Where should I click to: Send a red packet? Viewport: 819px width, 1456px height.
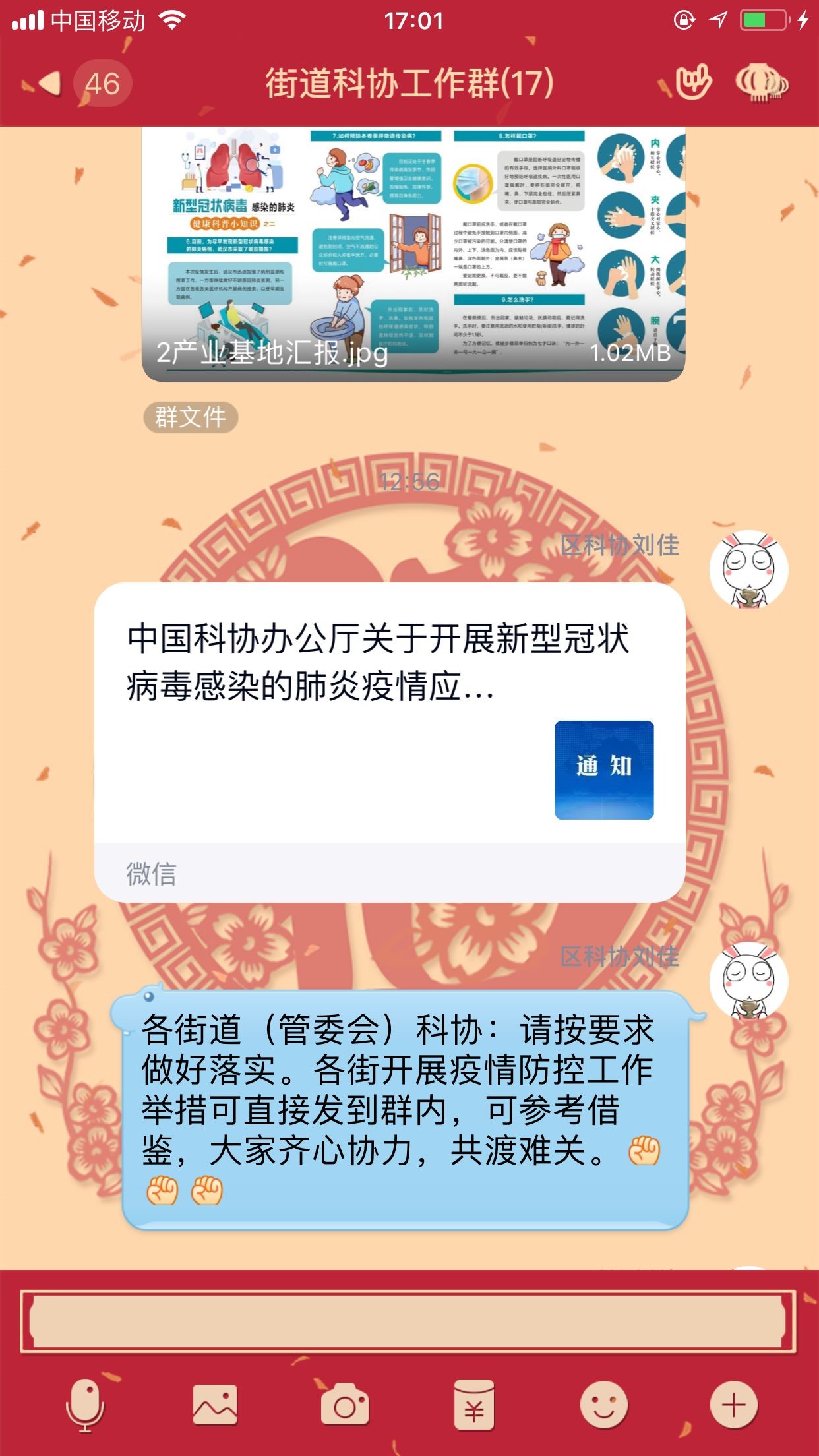pos(474,1406)
